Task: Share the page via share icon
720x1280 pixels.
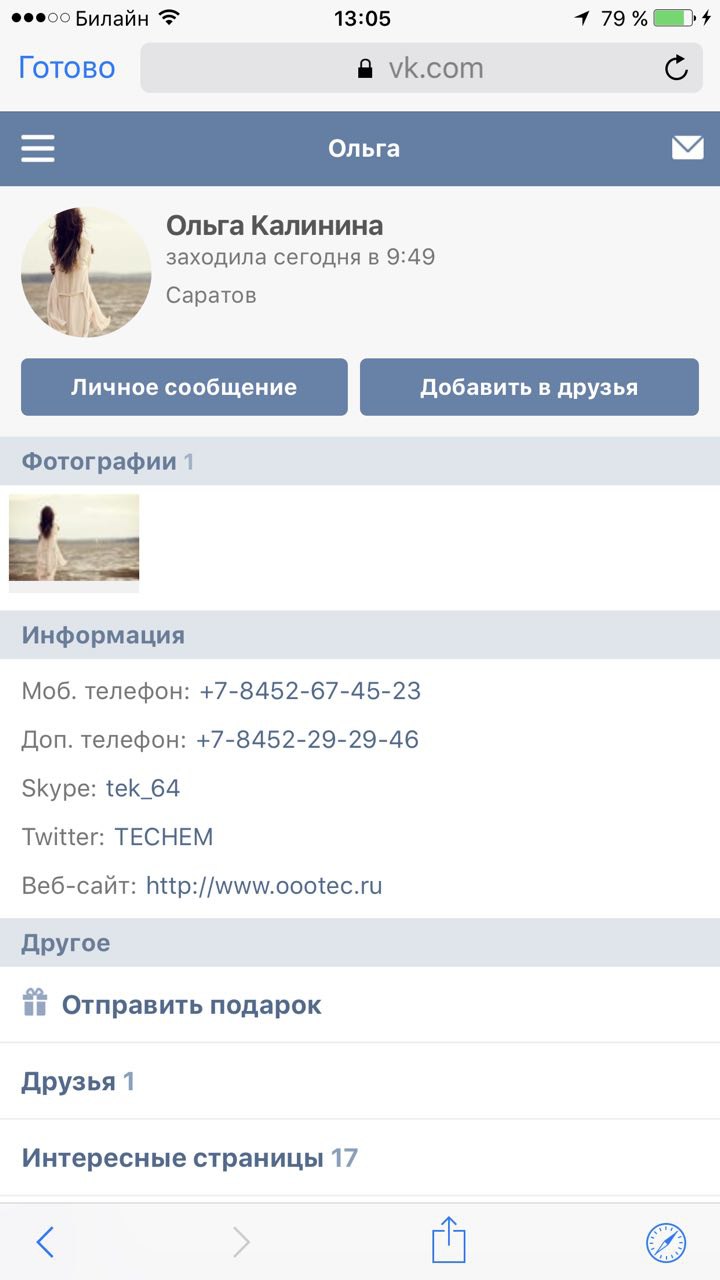Action: tap(449, 1241)
